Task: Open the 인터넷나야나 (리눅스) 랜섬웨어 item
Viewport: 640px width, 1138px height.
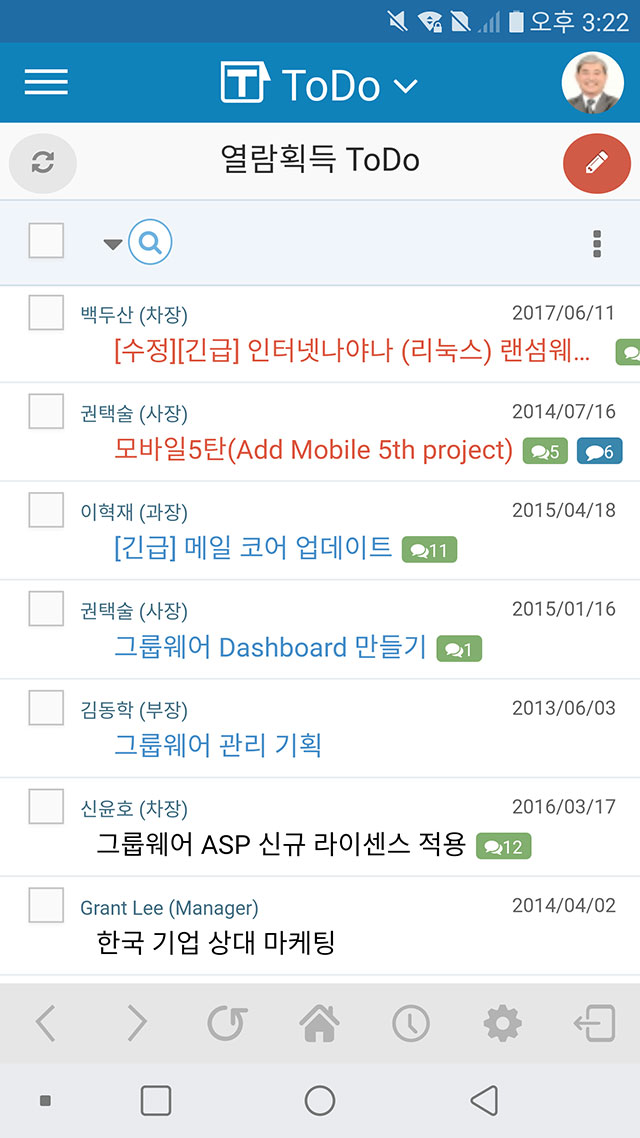Action: (x=352, y=352)
